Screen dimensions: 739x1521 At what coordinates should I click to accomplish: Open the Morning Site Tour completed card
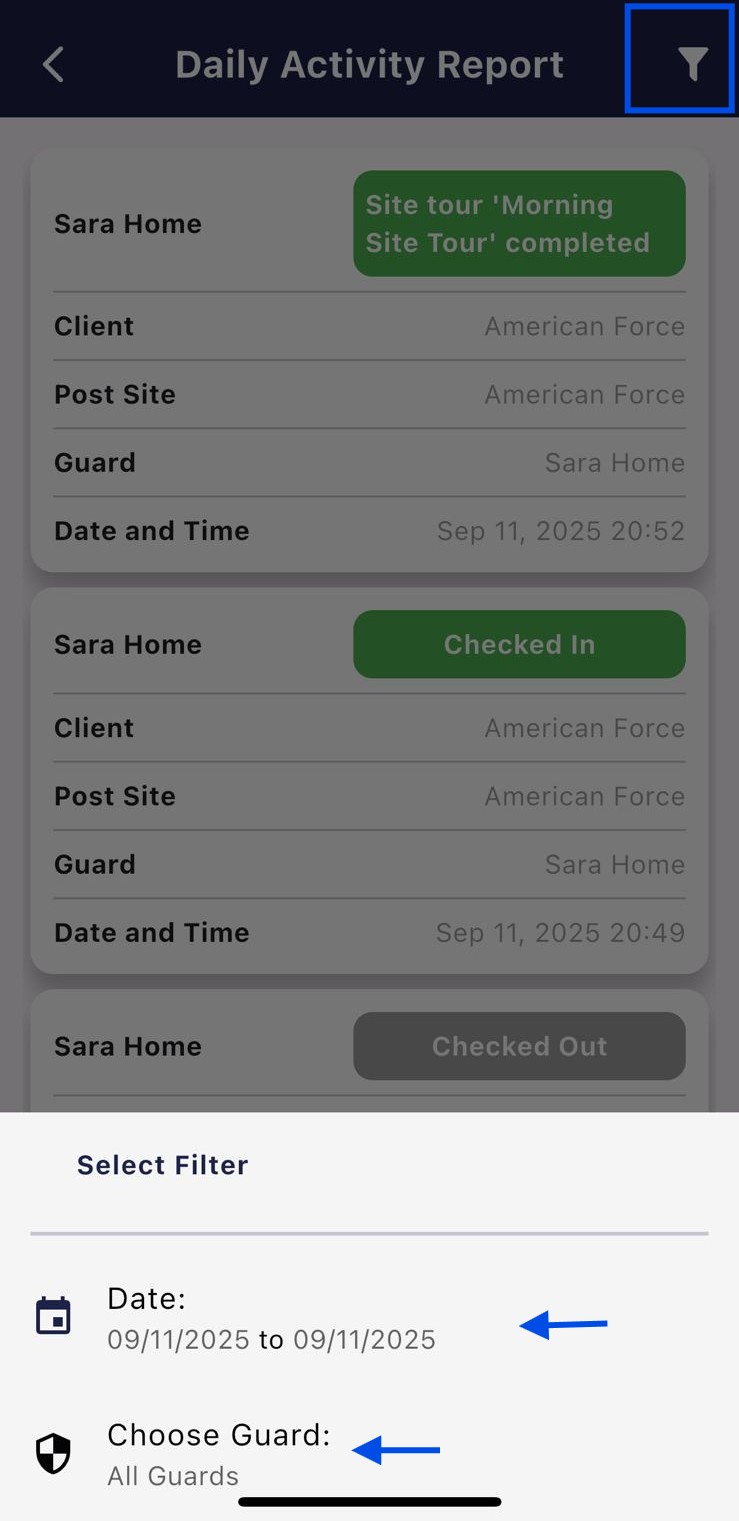pyautogui.click(x=369, y=361)
